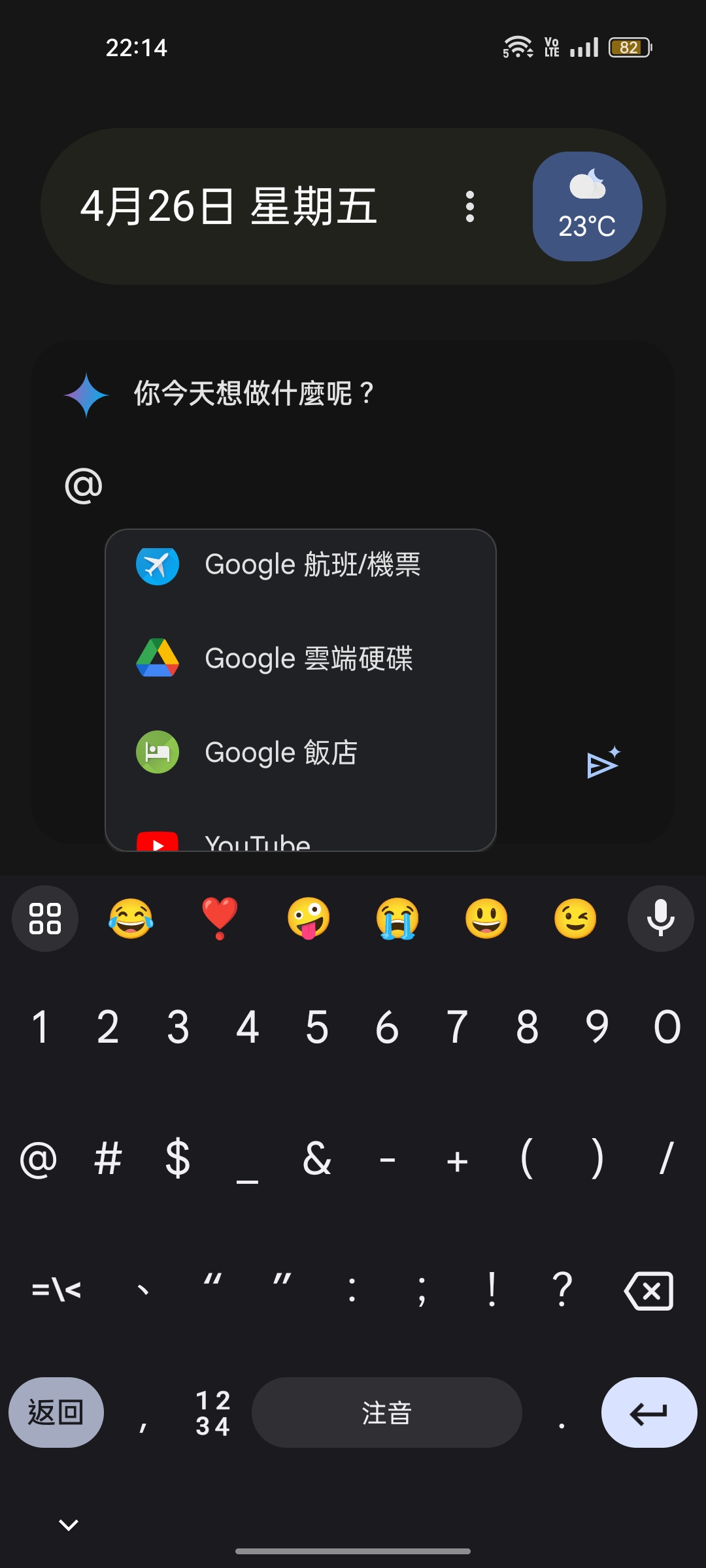Open the 23°C weather widget
The height and width of the screenshot is (1568, 706).
587,206
